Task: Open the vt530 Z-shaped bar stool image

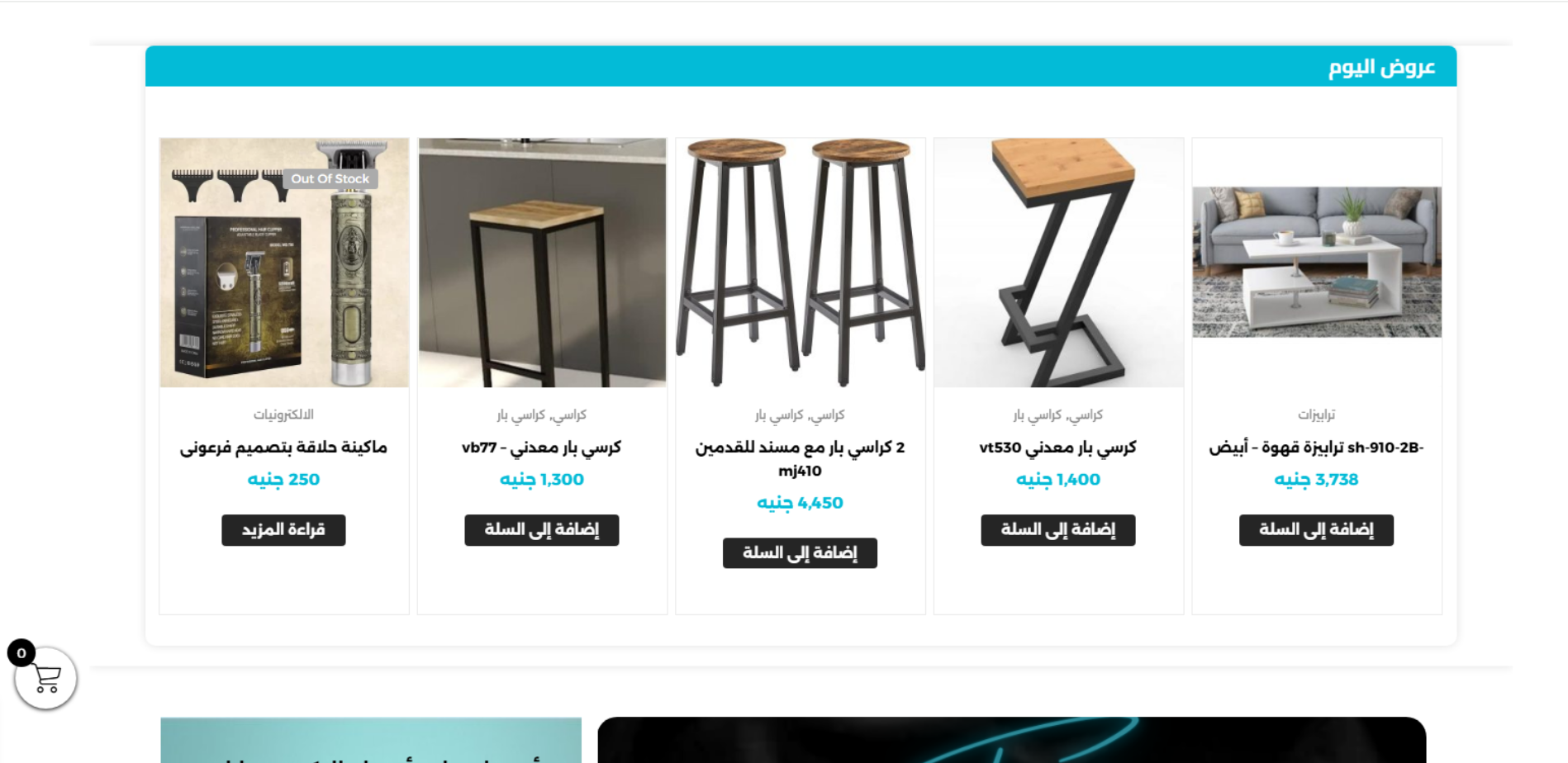Action: pyautogui.click(x=1058, y=263)
